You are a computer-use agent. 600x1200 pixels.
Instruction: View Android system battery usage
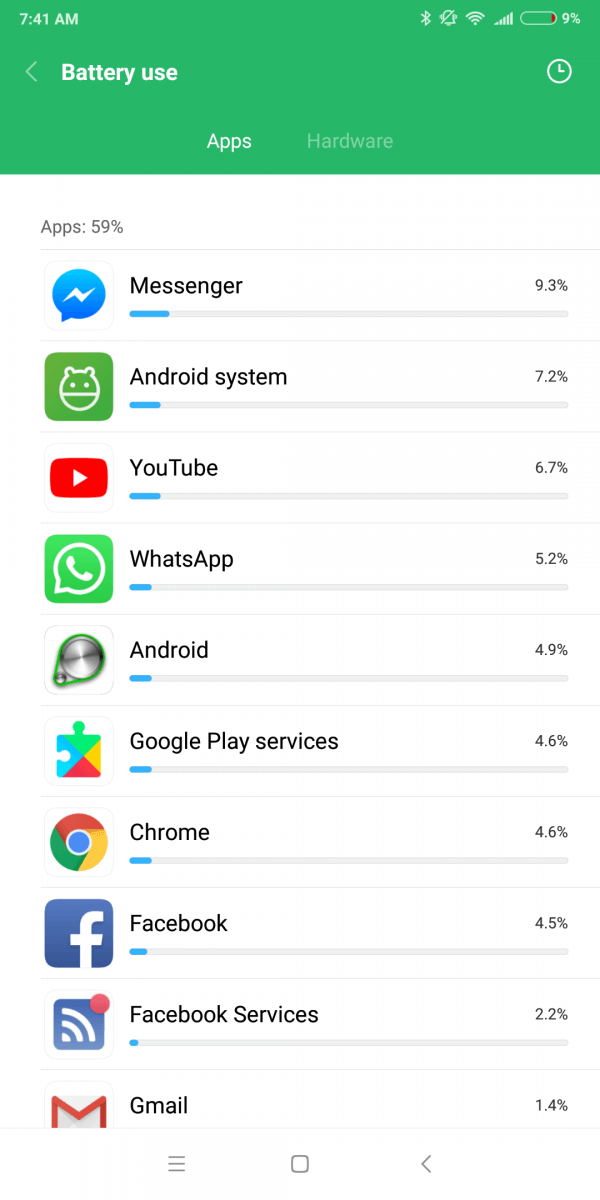[300, 386]
